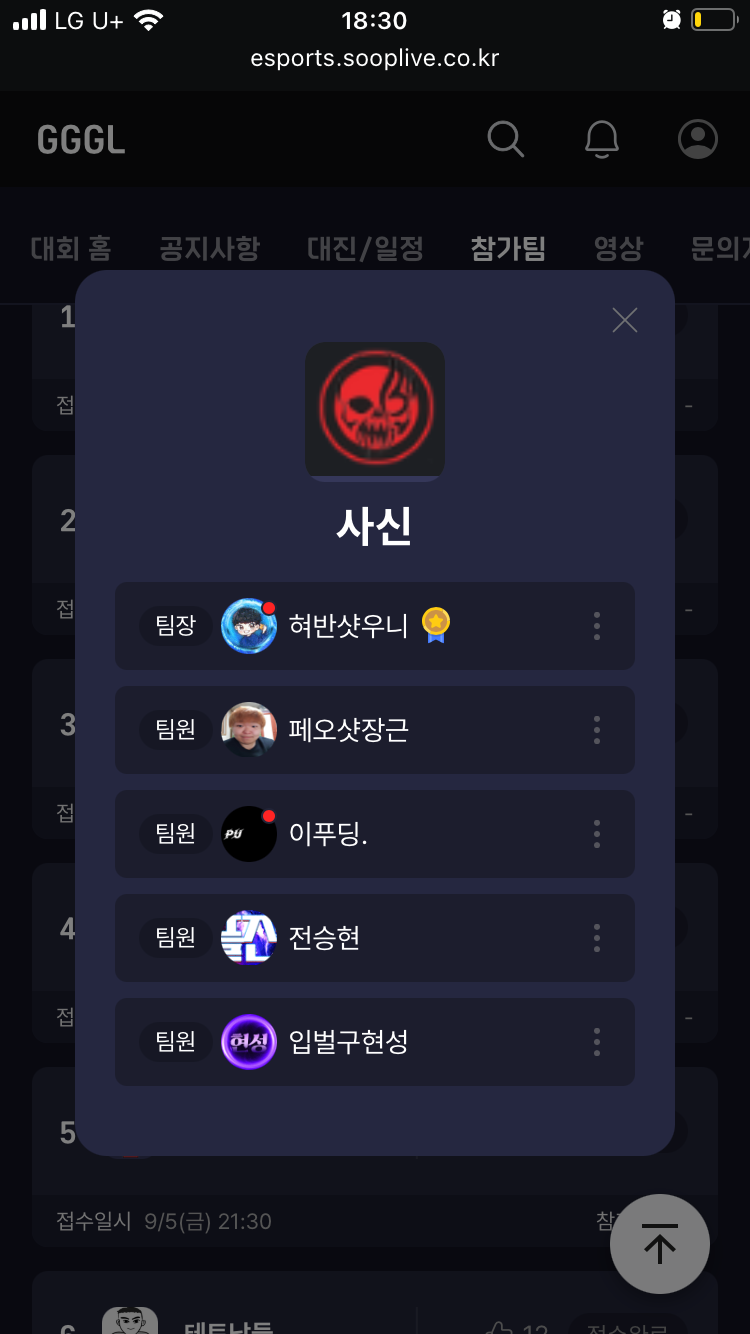Switch to the 대회 홈 tab
The image size is (750, 1334).
(x=71, y=248)
